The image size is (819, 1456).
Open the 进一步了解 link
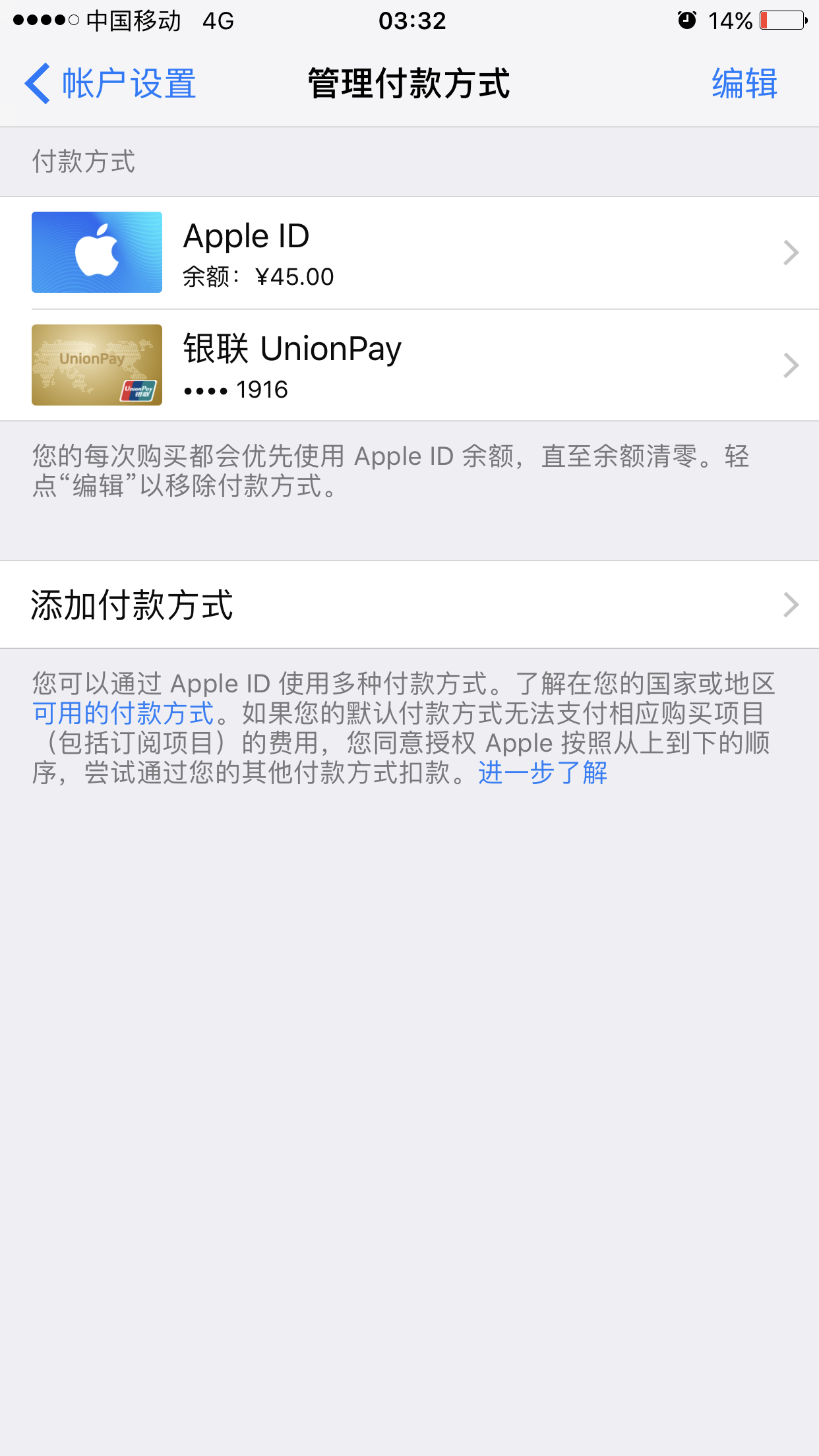tap(543, 773)
